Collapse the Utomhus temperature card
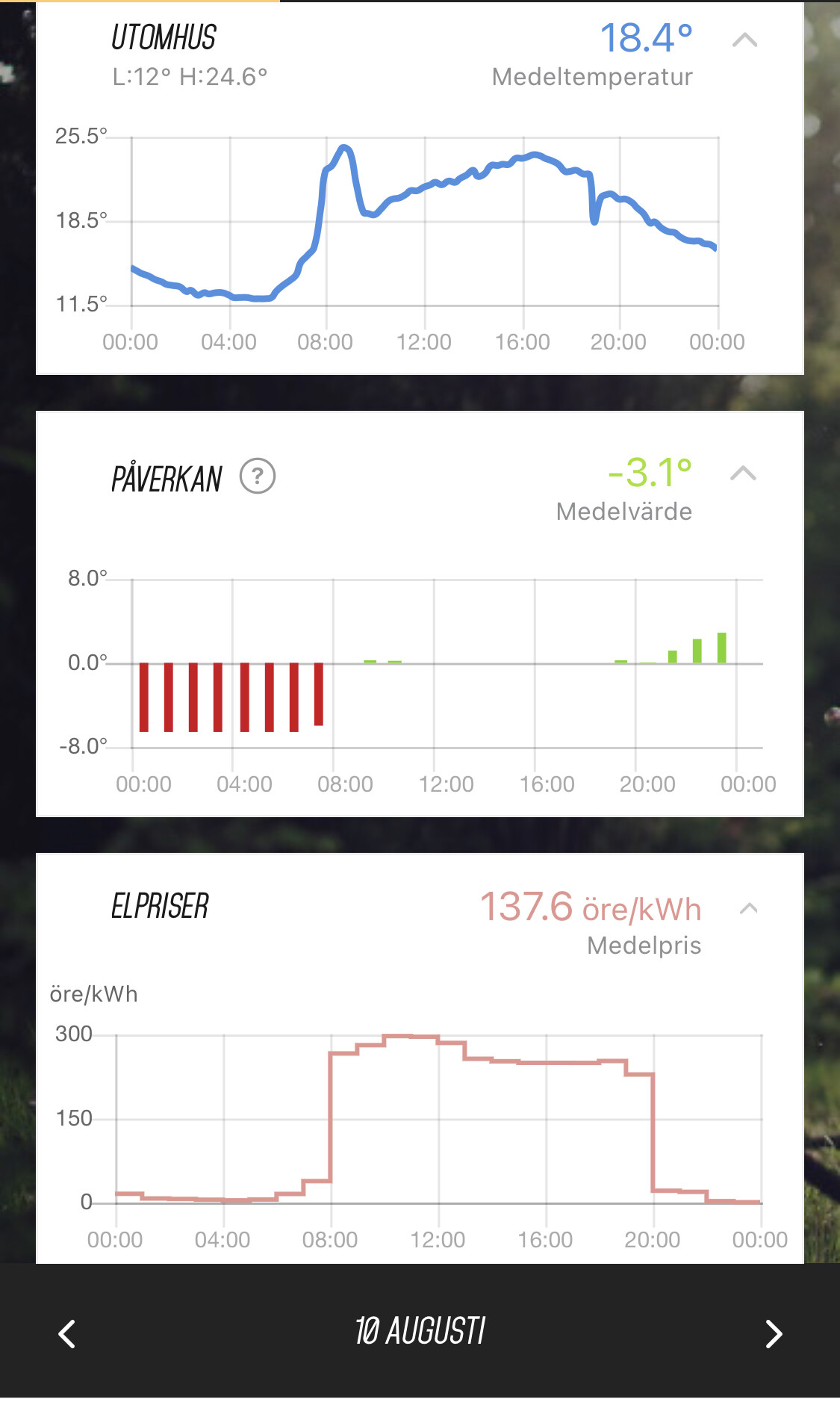Viewport: 840px width, 1405px height. coord(744,40)
